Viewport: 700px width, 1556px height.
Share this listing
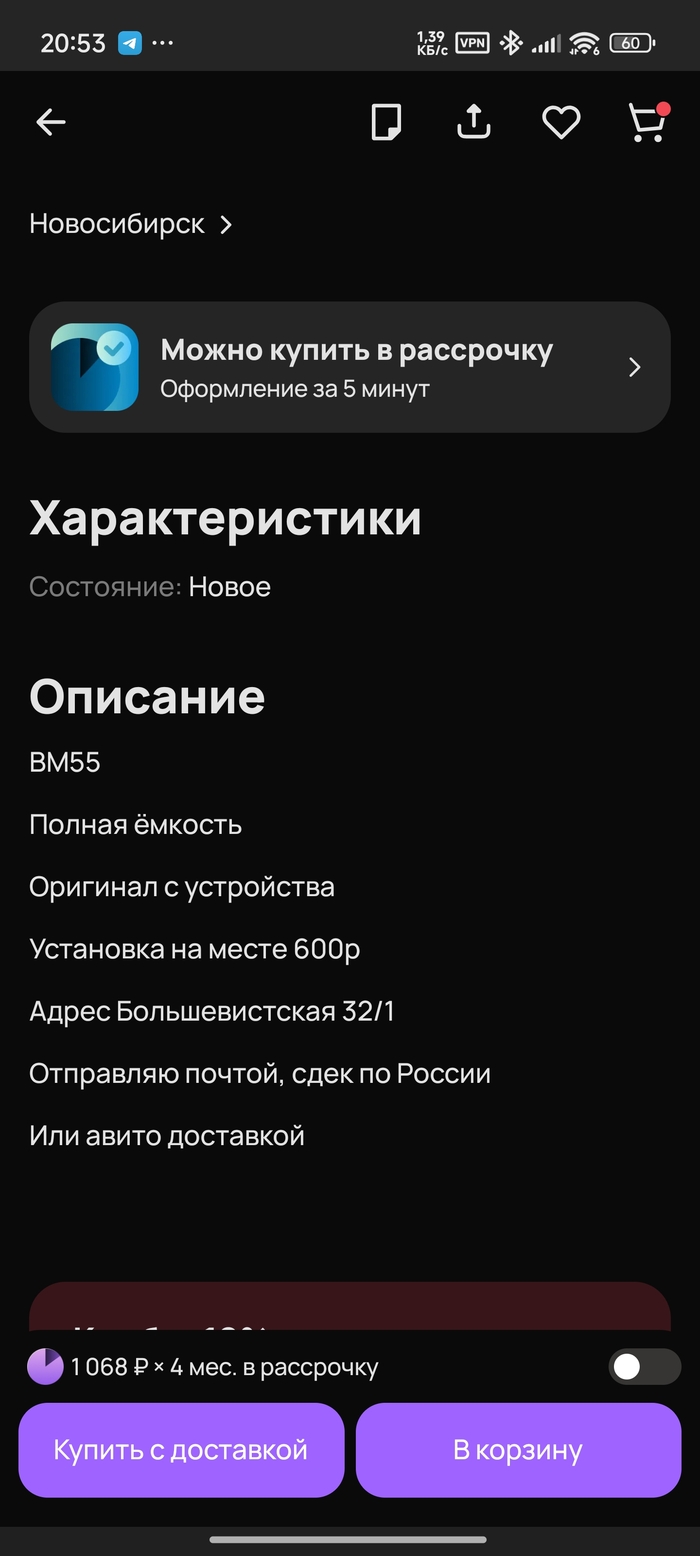coord(473,122)
